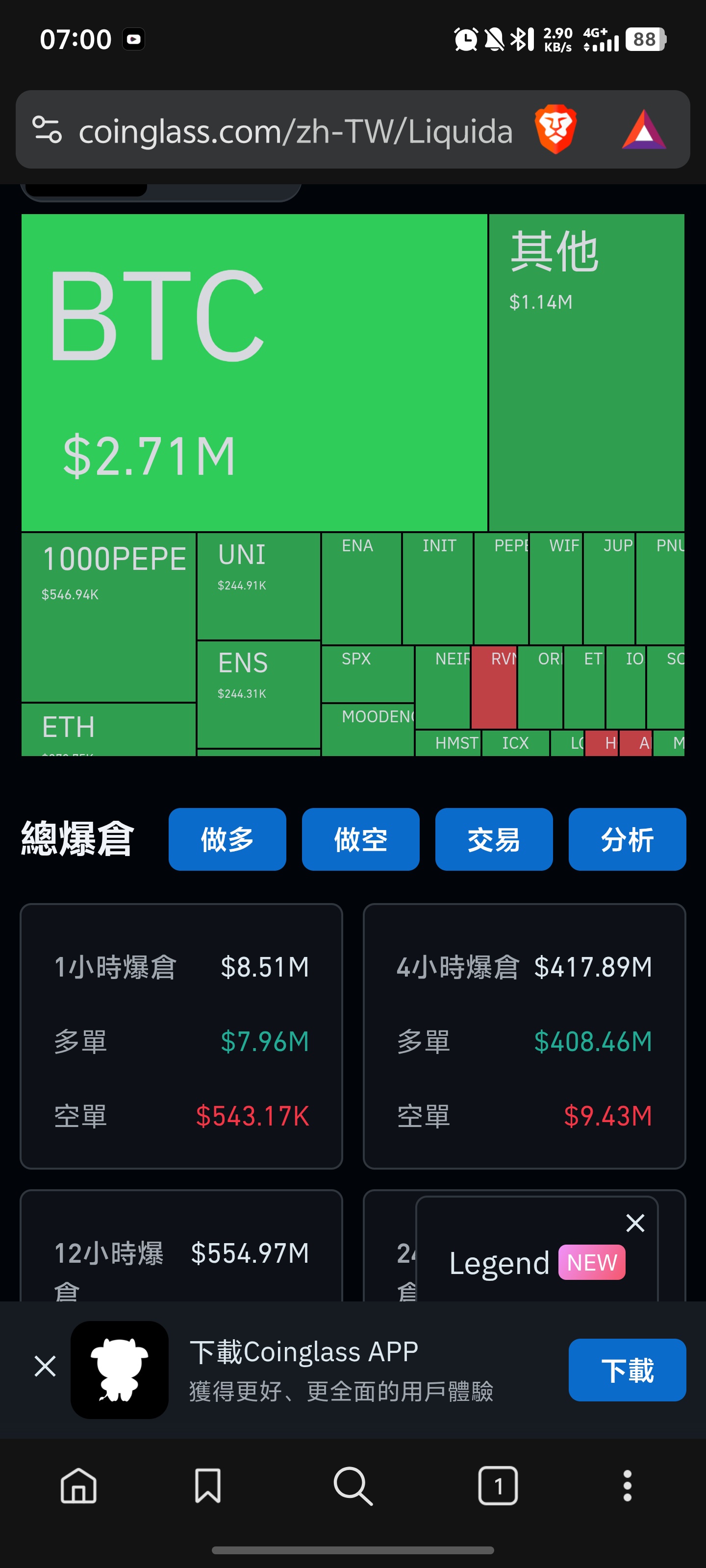The width and height of the screenshot is (706, 1568).
Task: Open the 交易 button
Action: pyautogui.click(x=494, y=839)
